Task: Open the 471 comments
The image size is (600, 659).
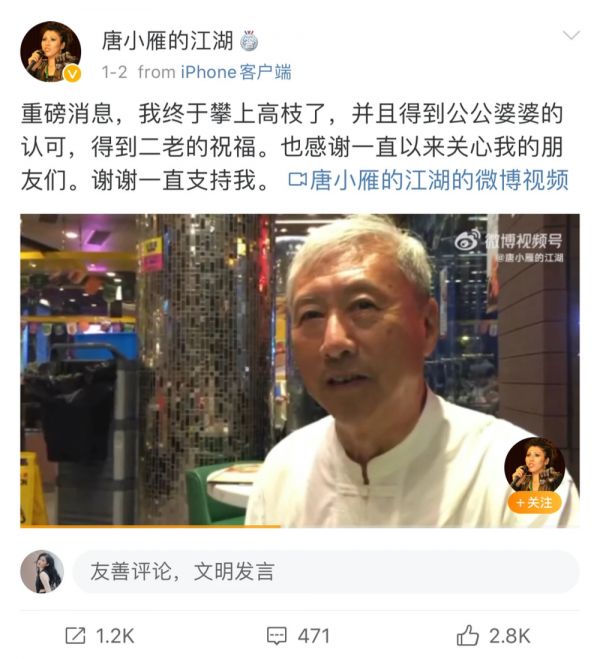Action: click(x=299, y=635)
